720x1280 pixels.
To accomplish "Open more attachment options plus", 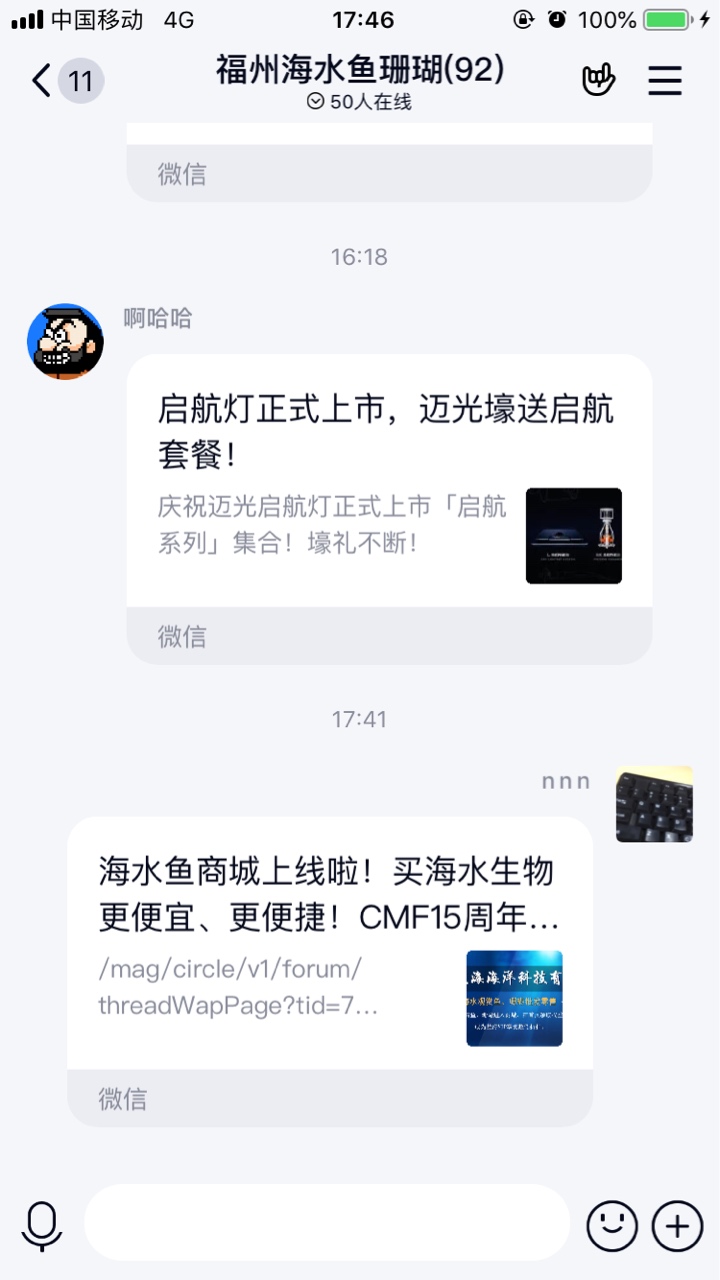I will click(x=677, y=1225).
